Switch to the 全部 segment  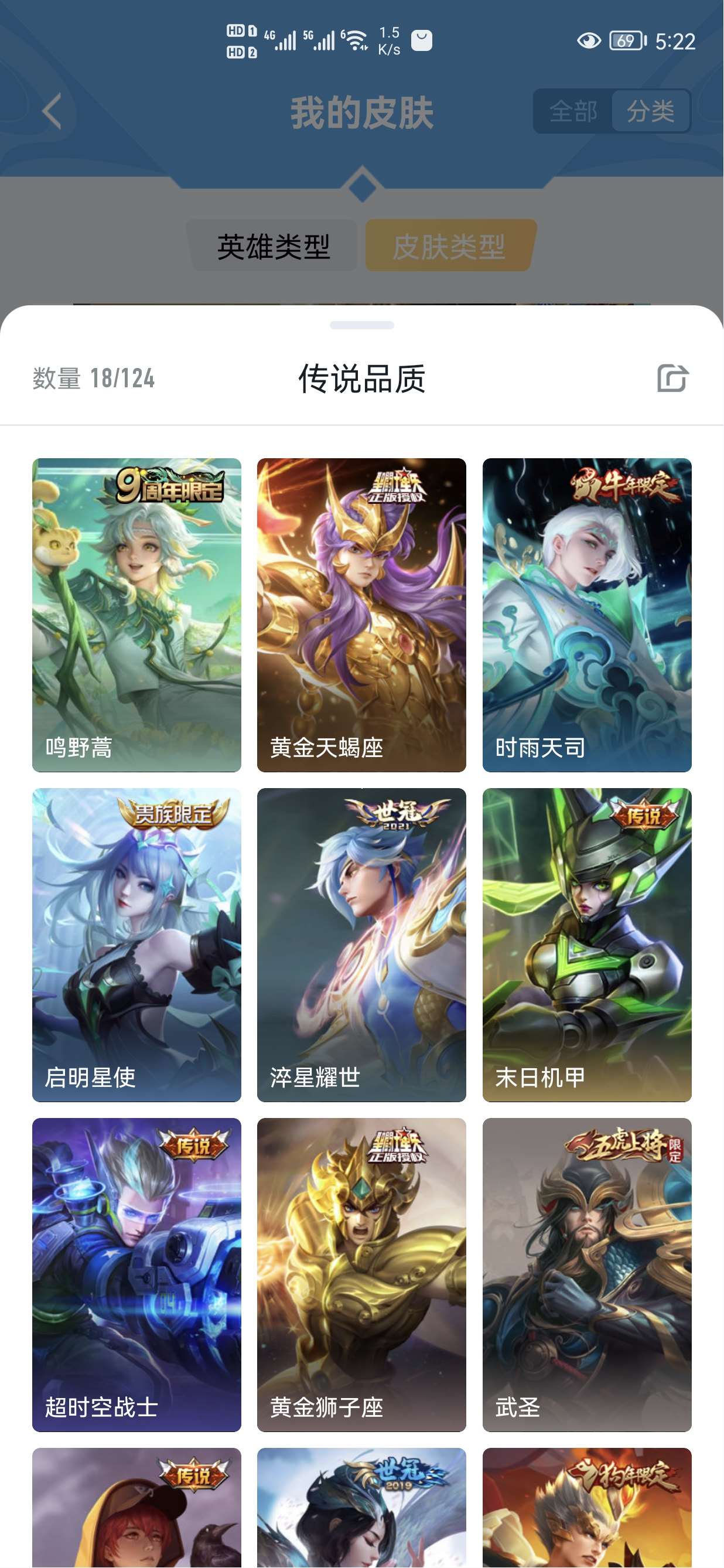click(572, 111)
